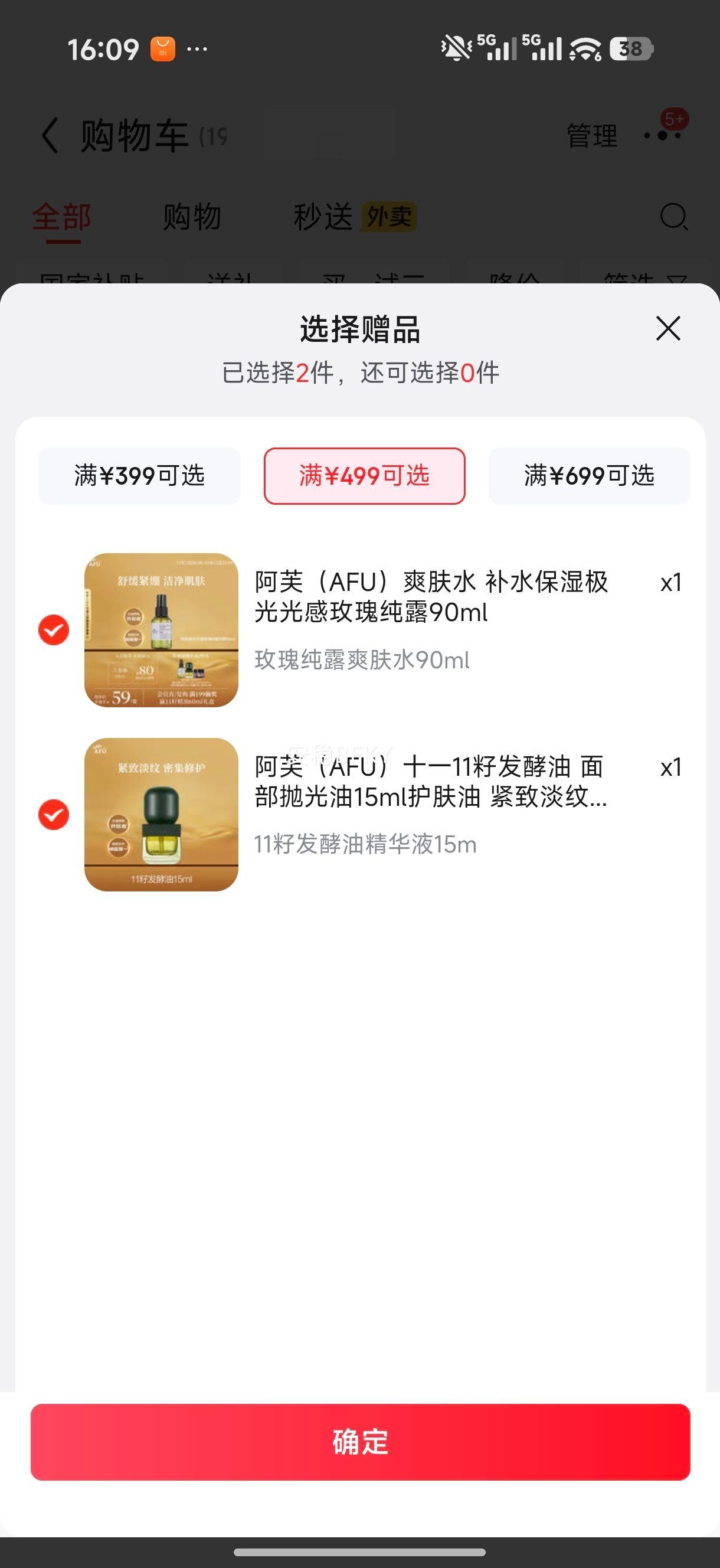Switch to the 满¥399可选 gift tier
This screenshot has width=720, height=1568.
(139, 476)
